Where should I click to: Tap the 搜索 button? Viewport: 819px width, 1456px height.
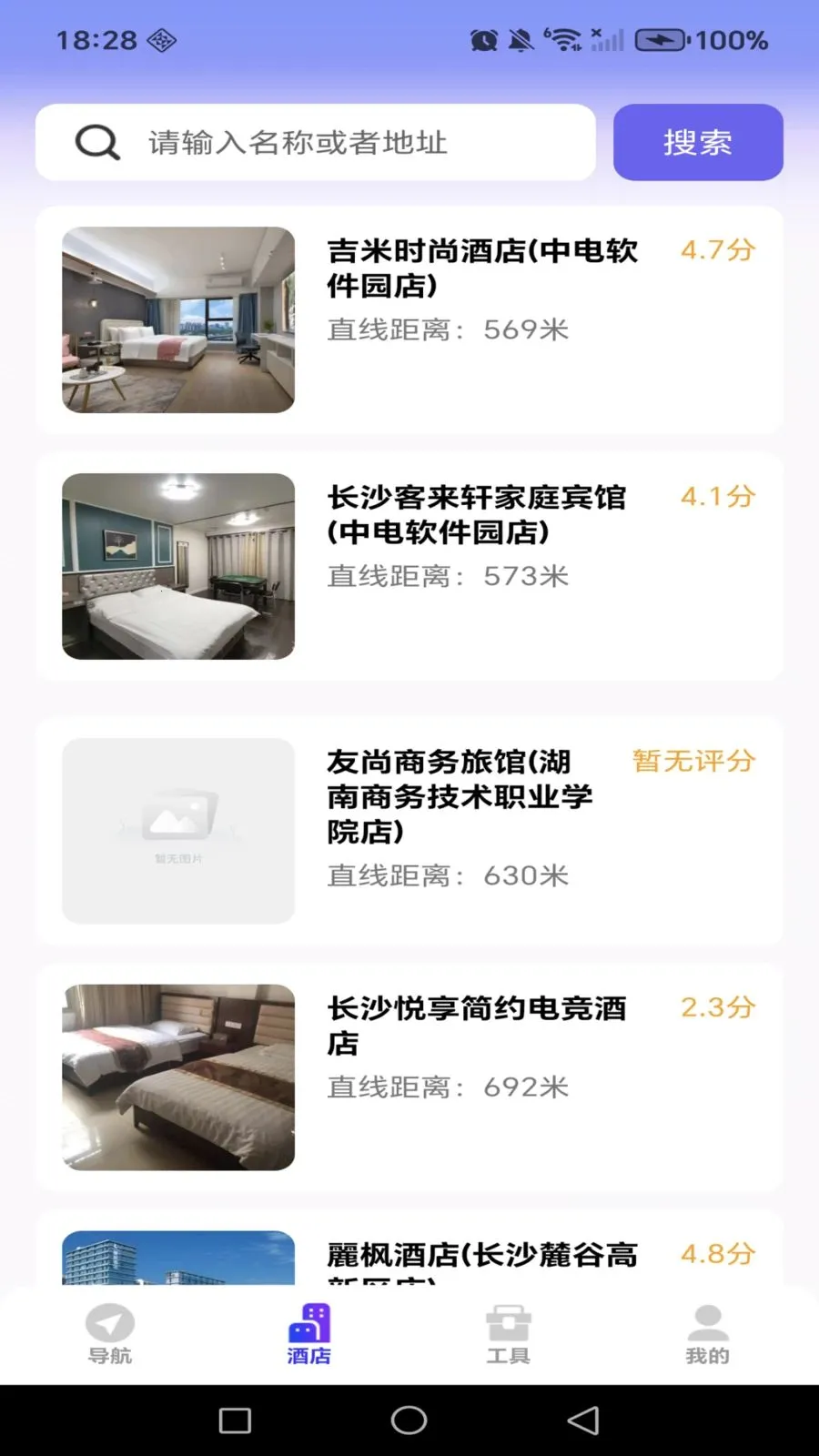coord(697,142)
